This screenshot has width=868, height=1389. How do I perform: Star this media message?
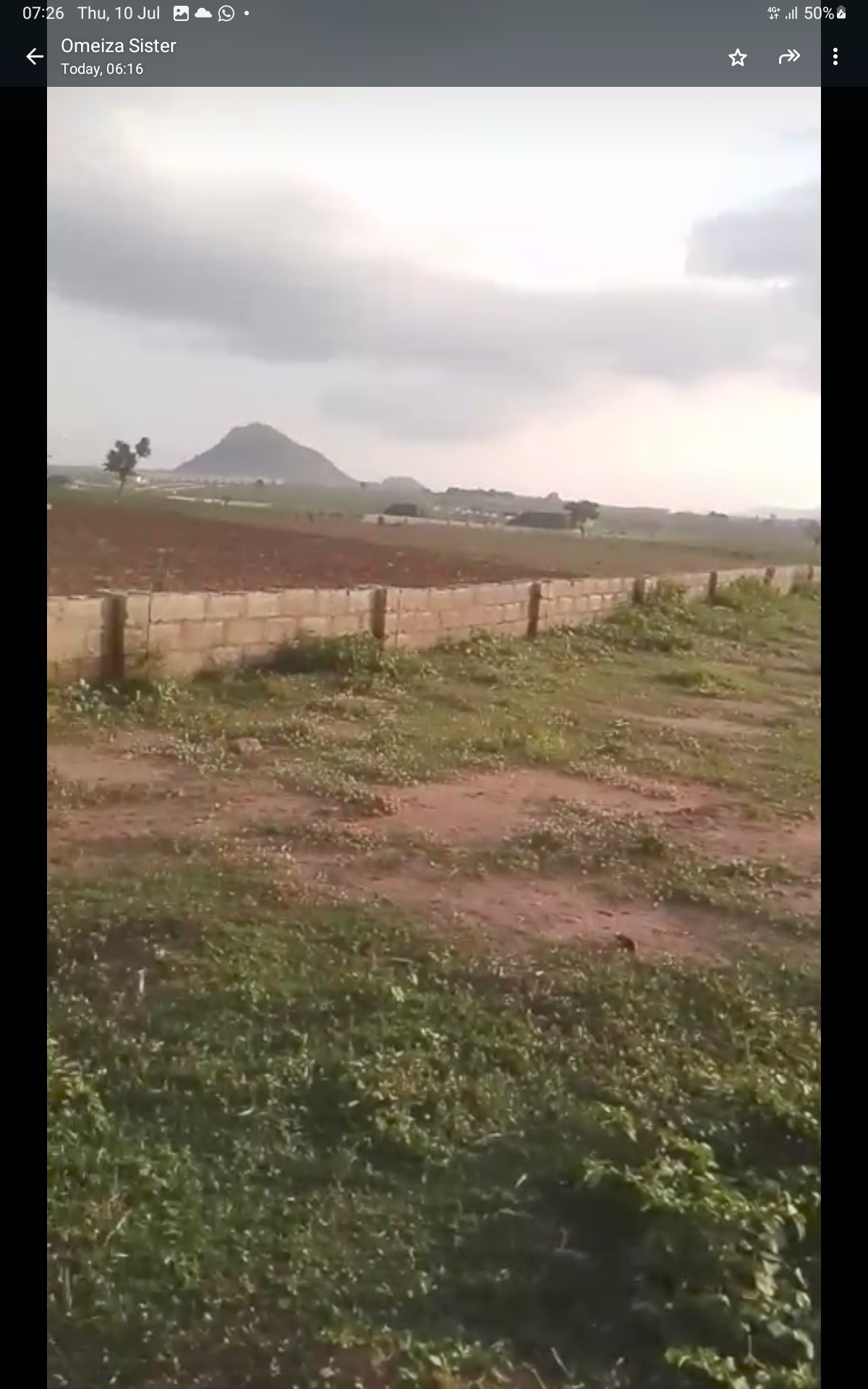tap(737, 58)
